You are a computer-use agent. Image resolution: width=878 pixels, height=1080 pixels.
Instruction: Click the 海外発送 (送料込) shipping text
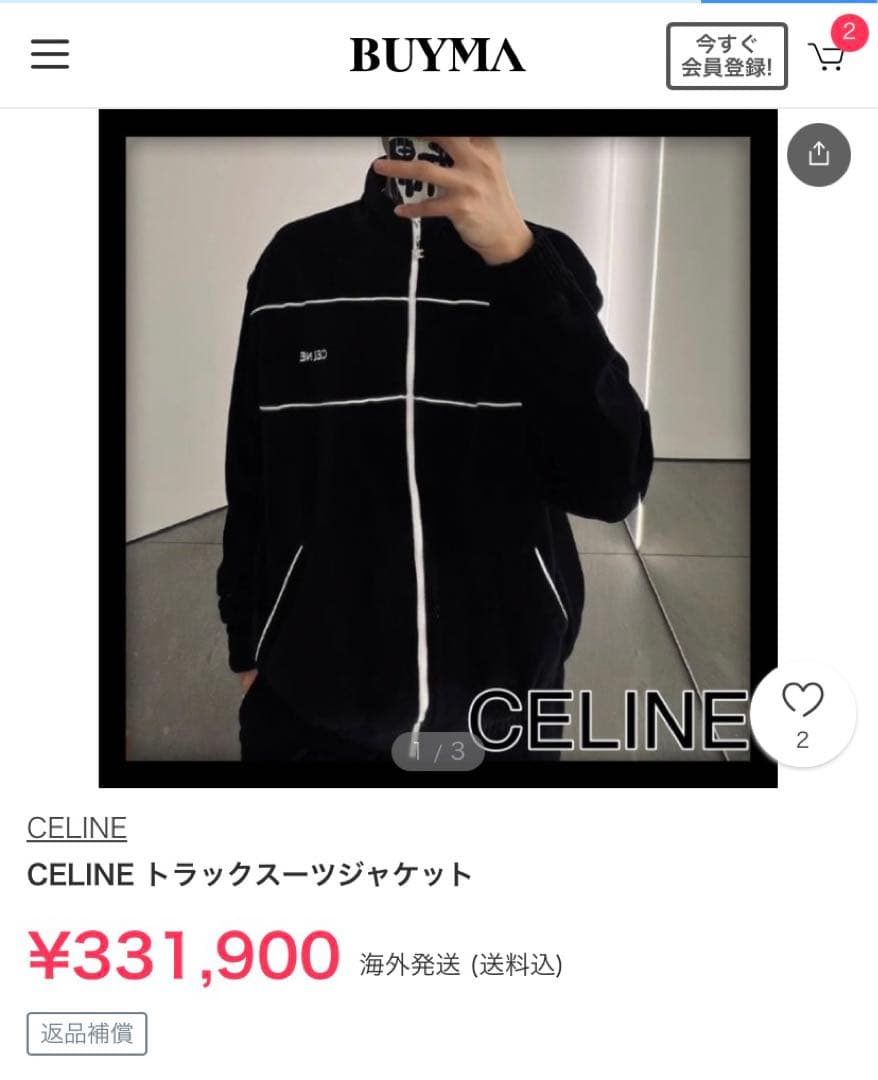461,965
